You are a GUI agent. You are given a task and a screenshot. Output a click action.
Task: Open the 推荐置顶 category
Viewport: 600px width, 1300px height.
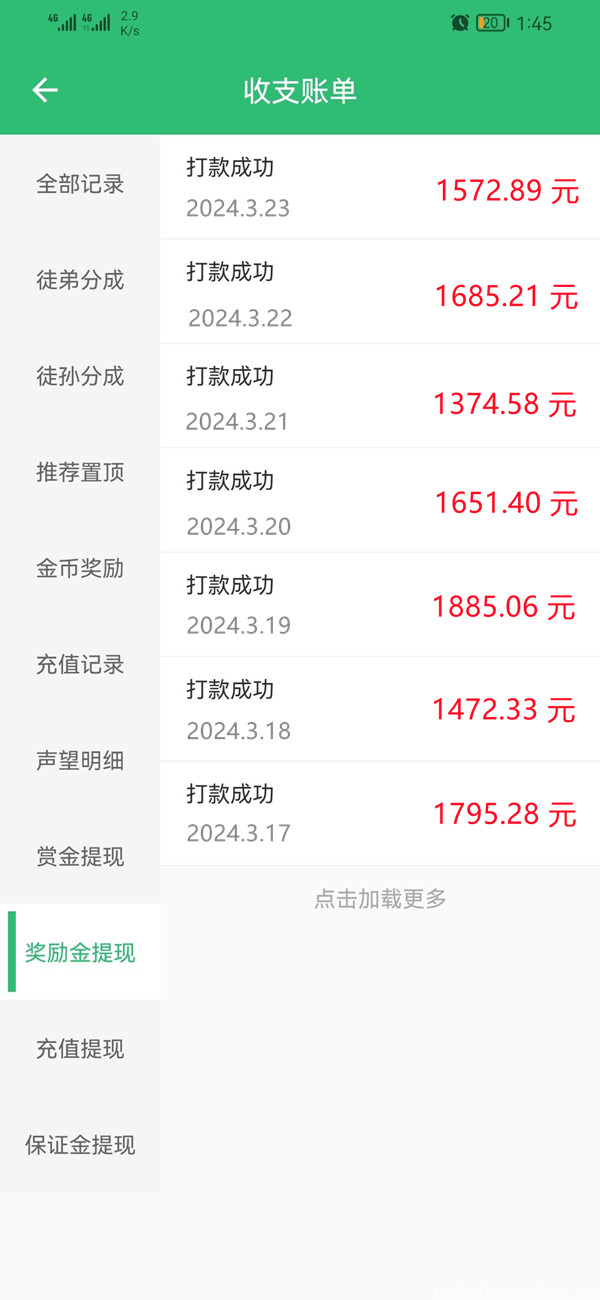[x=80, y=472]
